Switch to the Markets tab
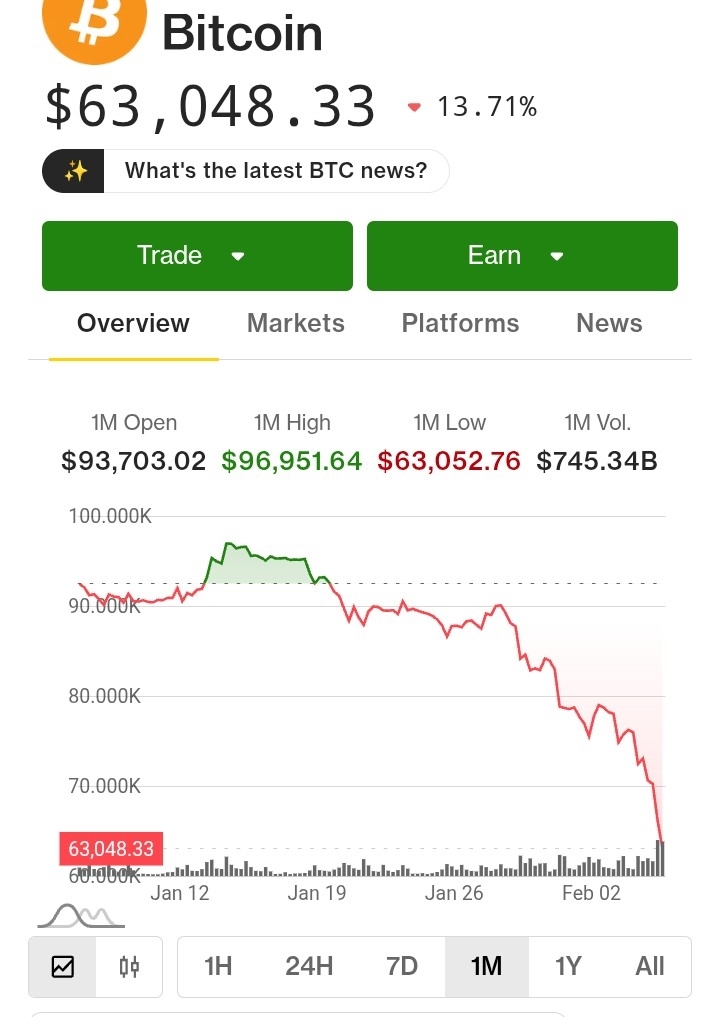The height and width of the screenshot is (1017, 716). (x=296, y=324)
